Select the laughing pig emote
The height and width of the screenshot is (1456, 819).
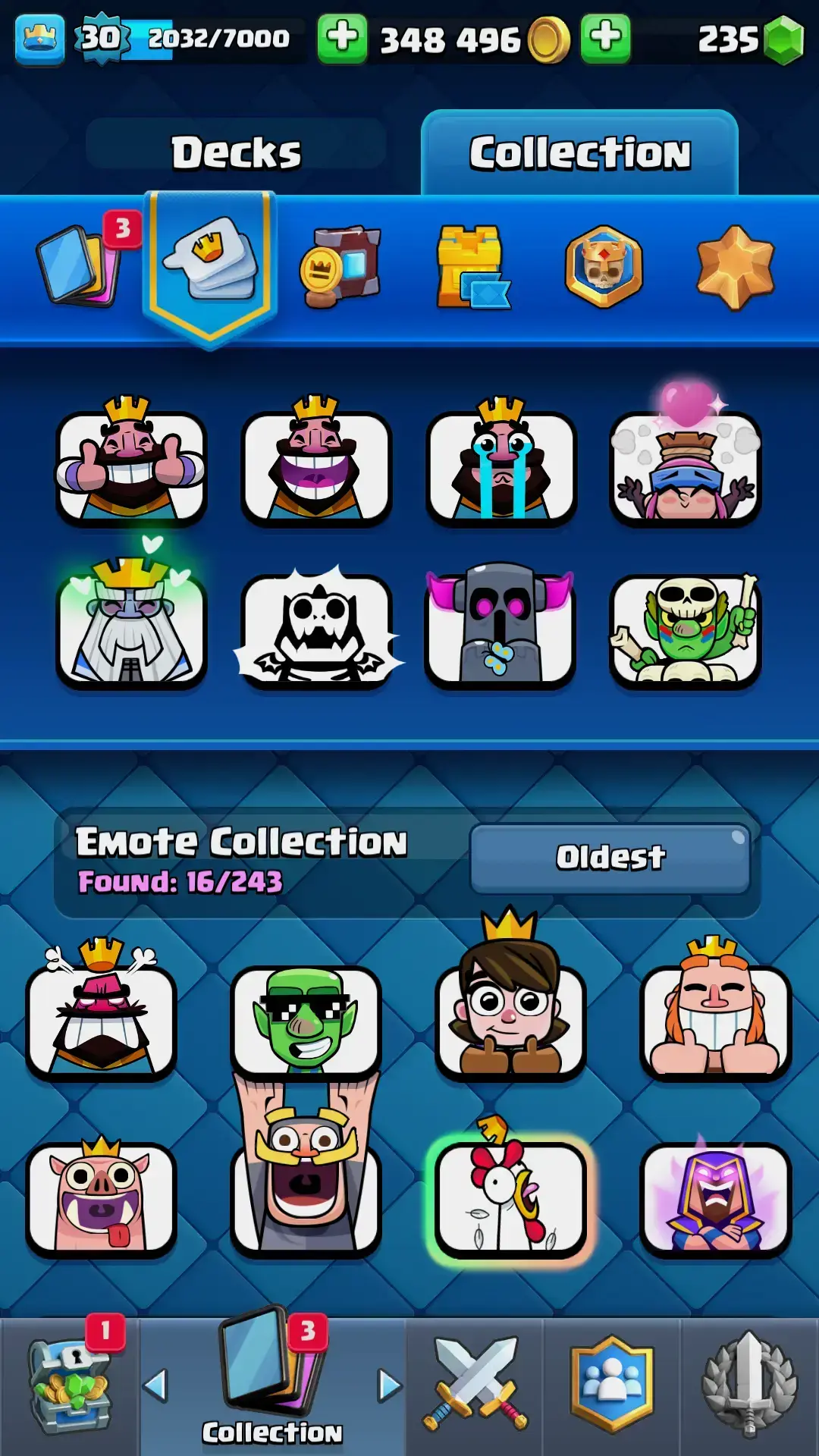coord(101,1198)
